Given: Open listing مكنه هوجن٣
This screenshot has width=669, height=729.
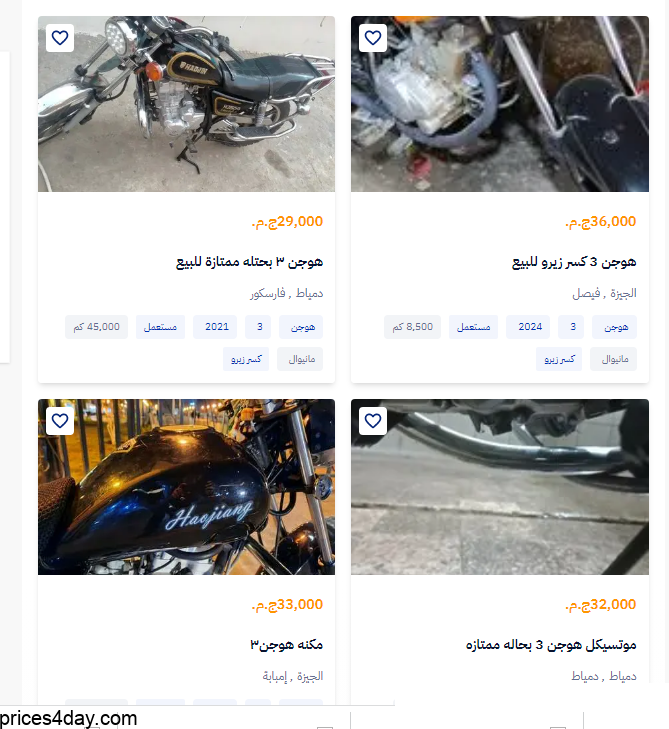Looking at the screenshot, I should (286, 645).
